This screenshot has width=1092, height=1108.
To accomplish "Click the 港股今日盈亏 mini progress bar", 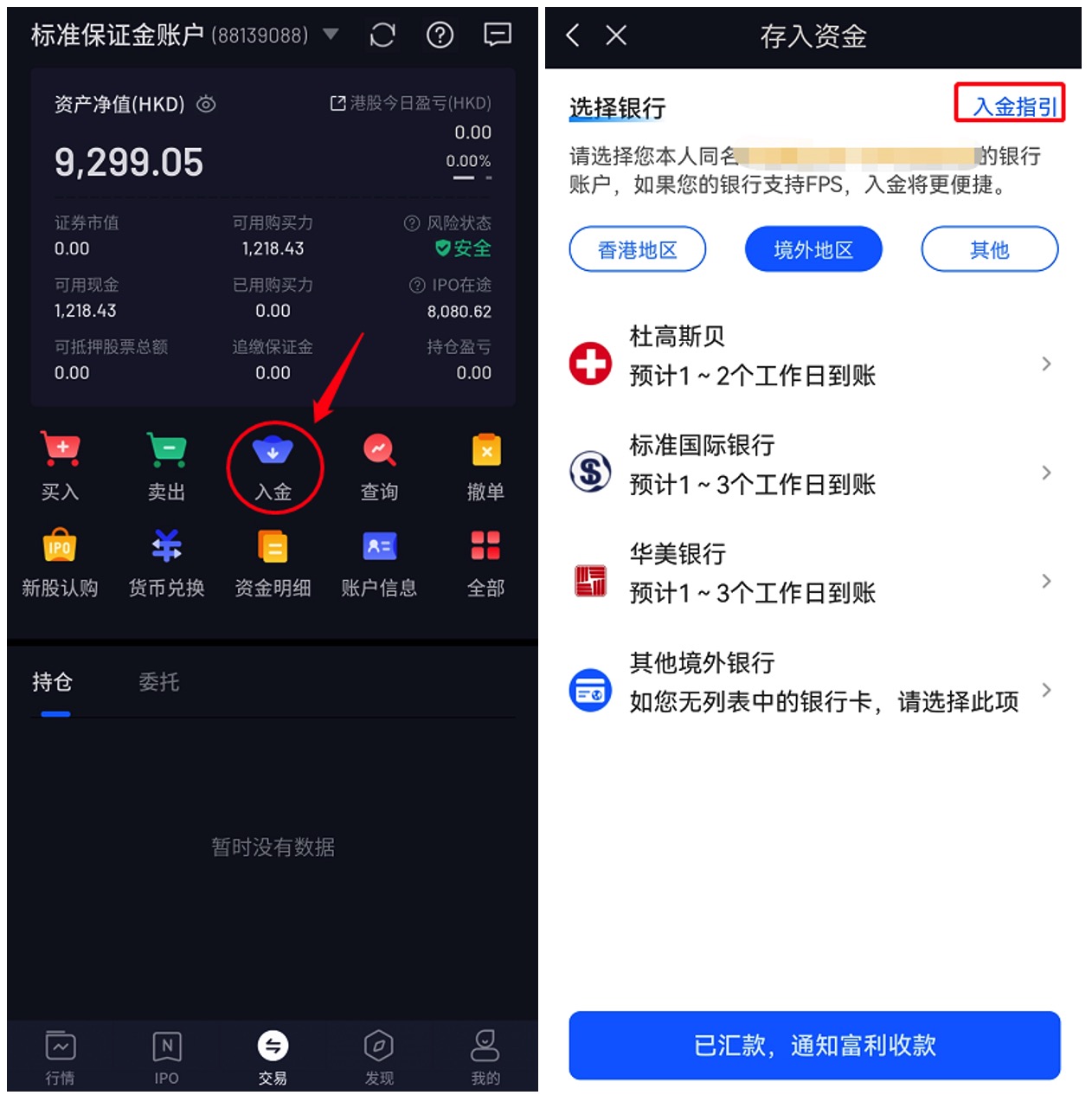I will coord(464,177).
